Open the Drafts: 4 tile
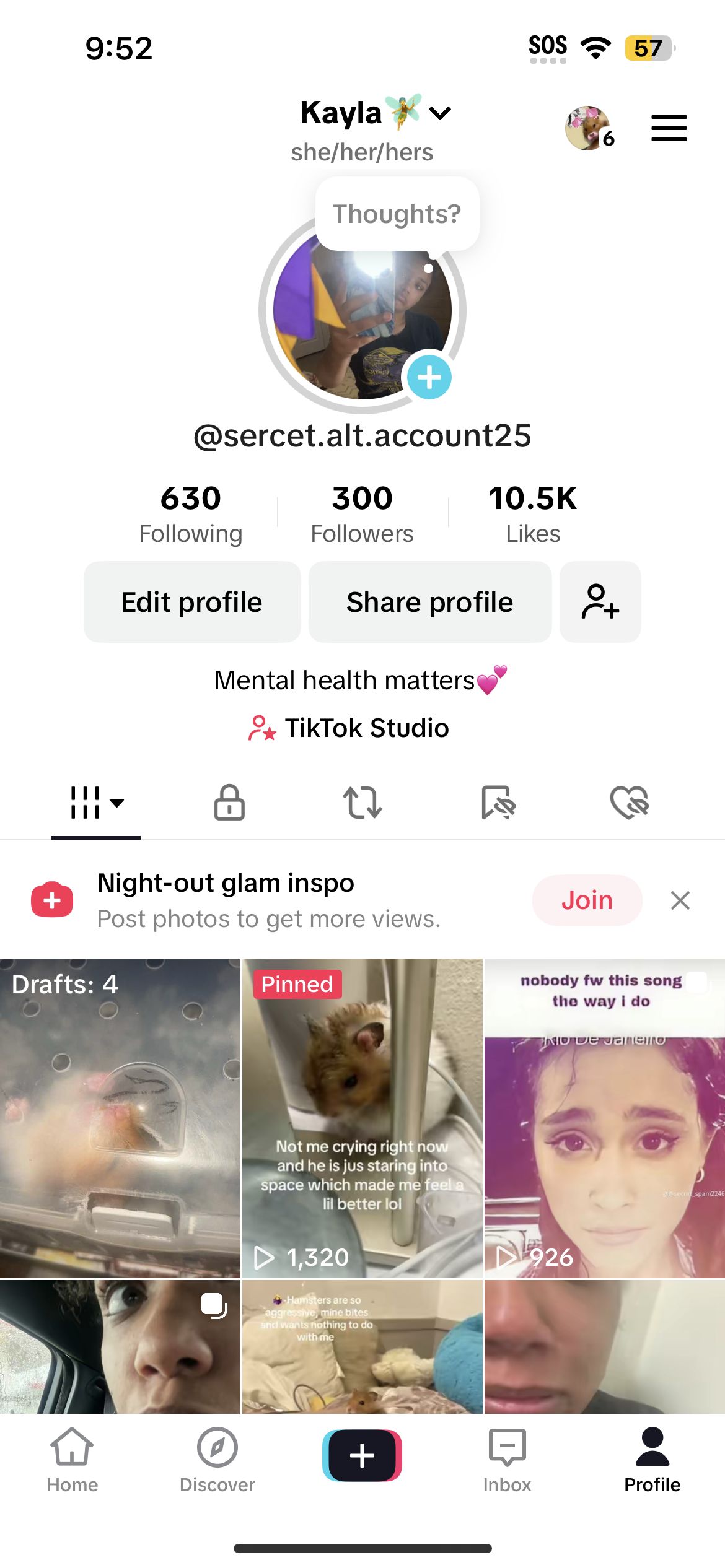Image resolution: width=725 pixels, height=1568 pixels. point(120,1118)
